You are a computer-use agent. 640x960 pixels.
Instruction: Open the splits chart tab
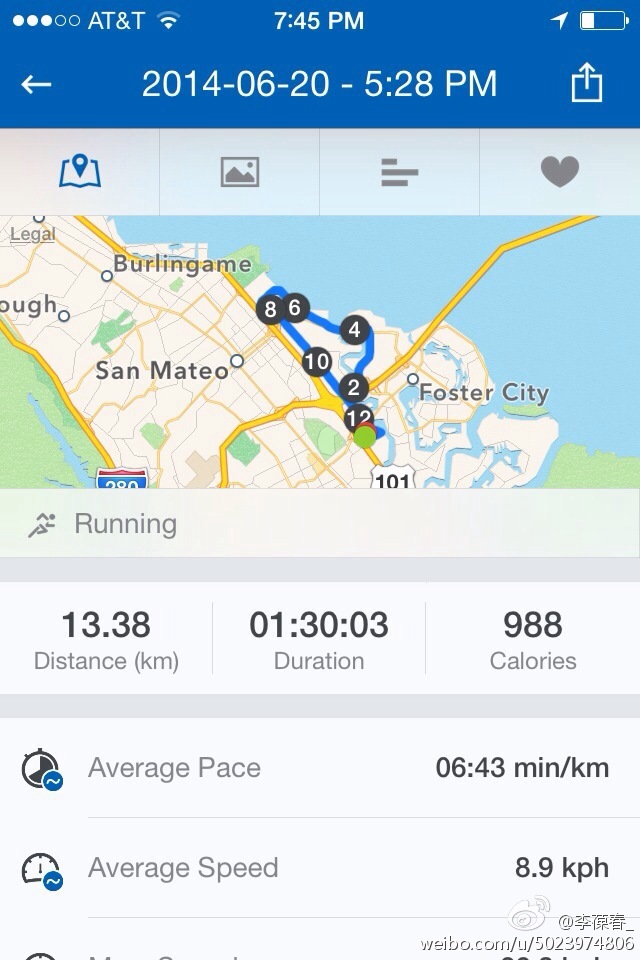coord(400,172)
